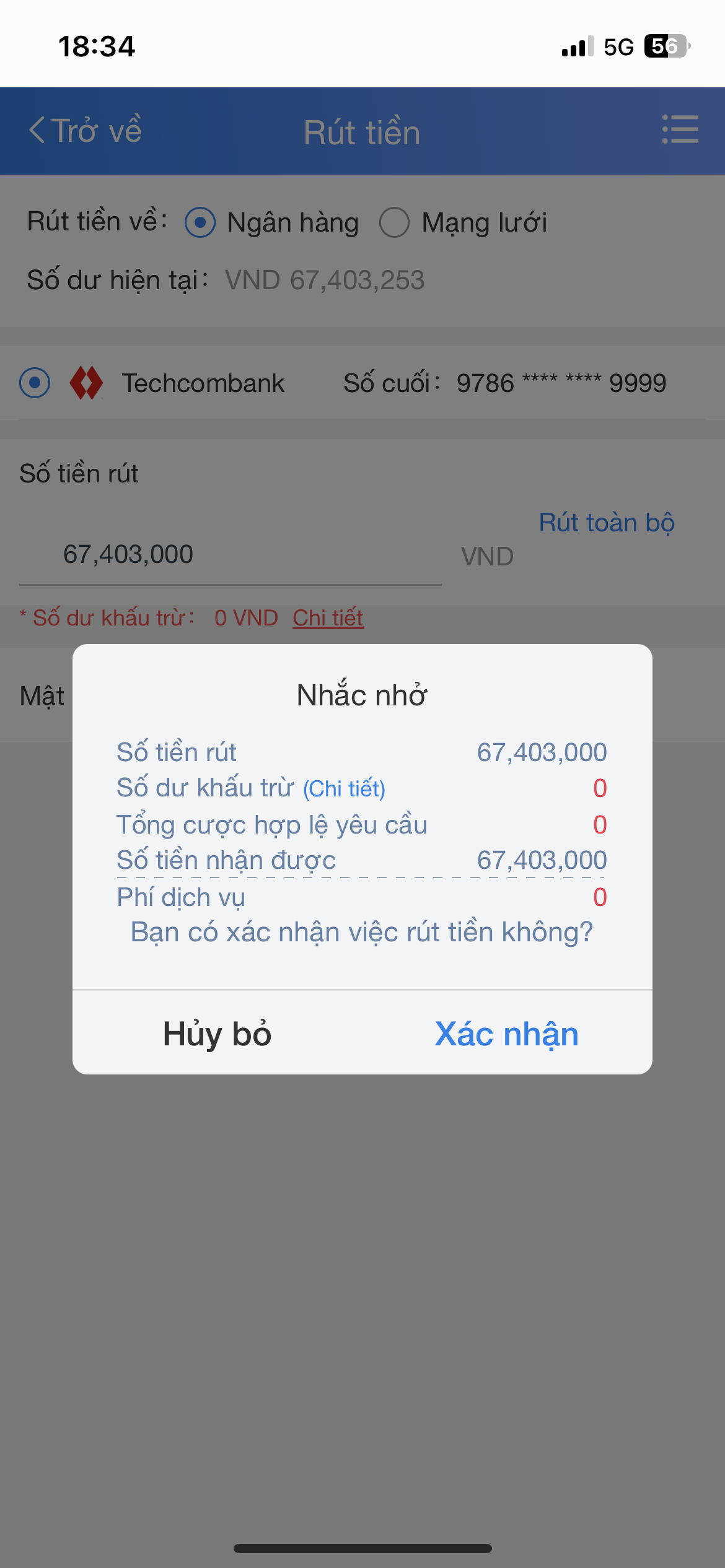Open the Chi tiết link in the dialog
The height and width of the screenshot is (1568, 725).
click(344, 789)
